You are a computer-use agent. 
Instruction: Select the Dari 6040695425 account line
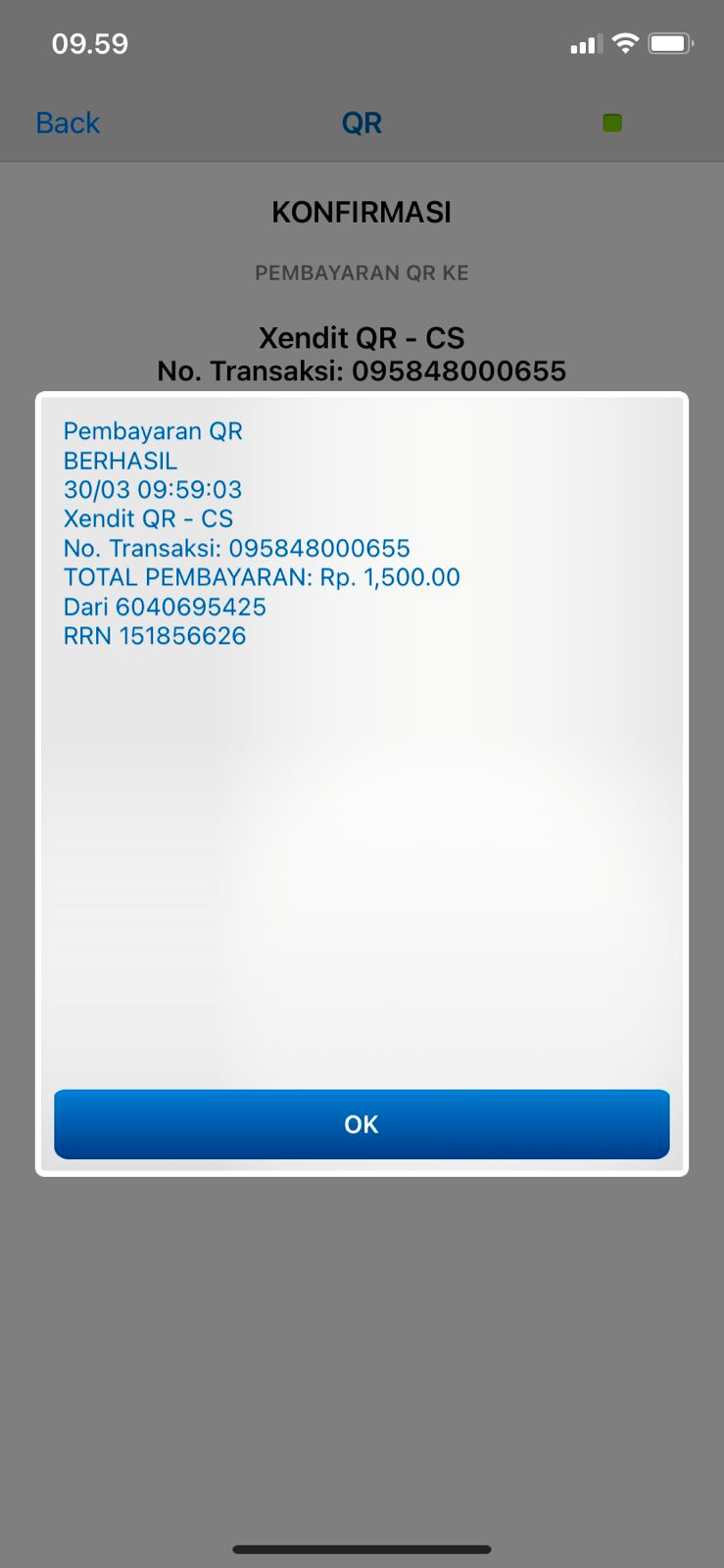(x=165, y=607)
